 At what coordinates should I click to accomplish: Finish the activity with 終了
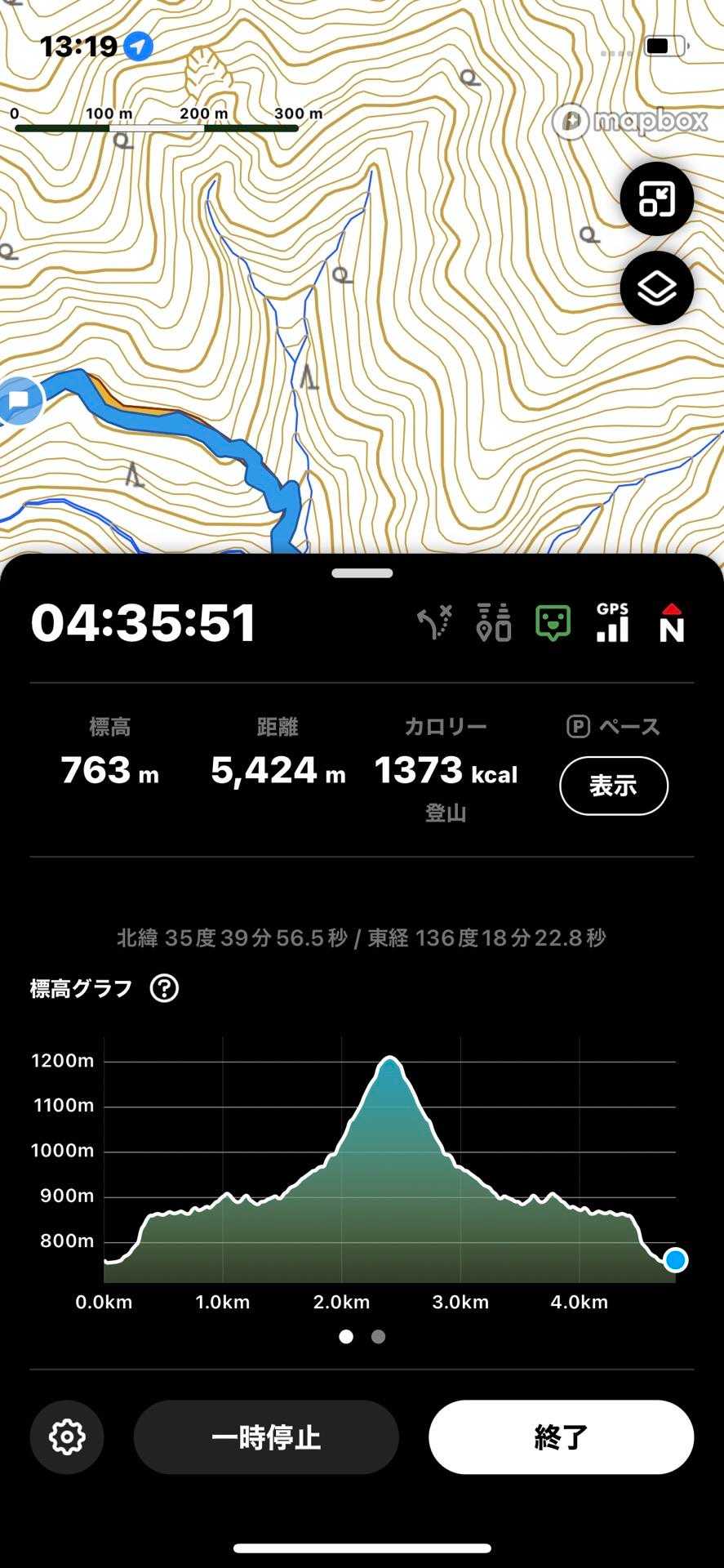561,1437
